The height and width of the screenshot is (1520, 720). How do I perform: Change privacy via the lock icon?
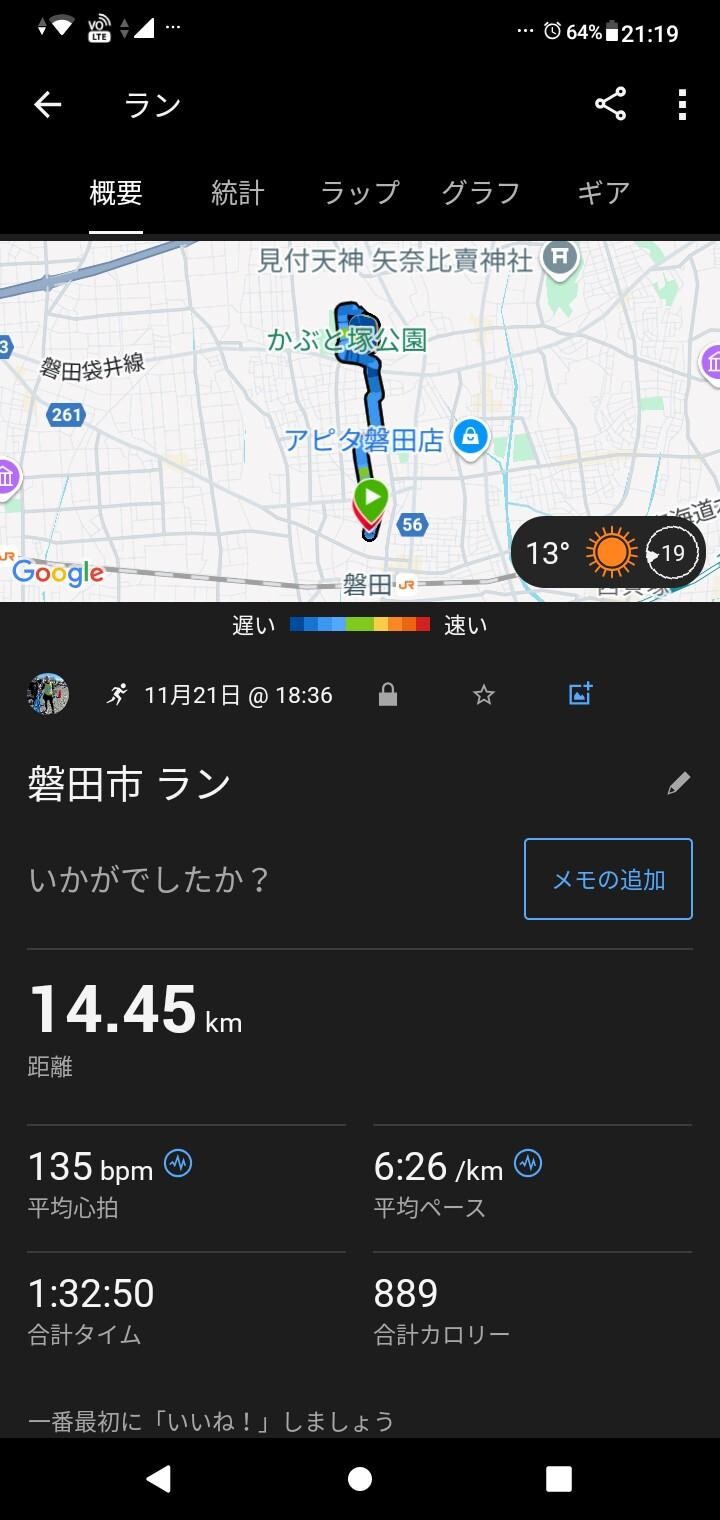pyautogui.click(x=389, y=694)
